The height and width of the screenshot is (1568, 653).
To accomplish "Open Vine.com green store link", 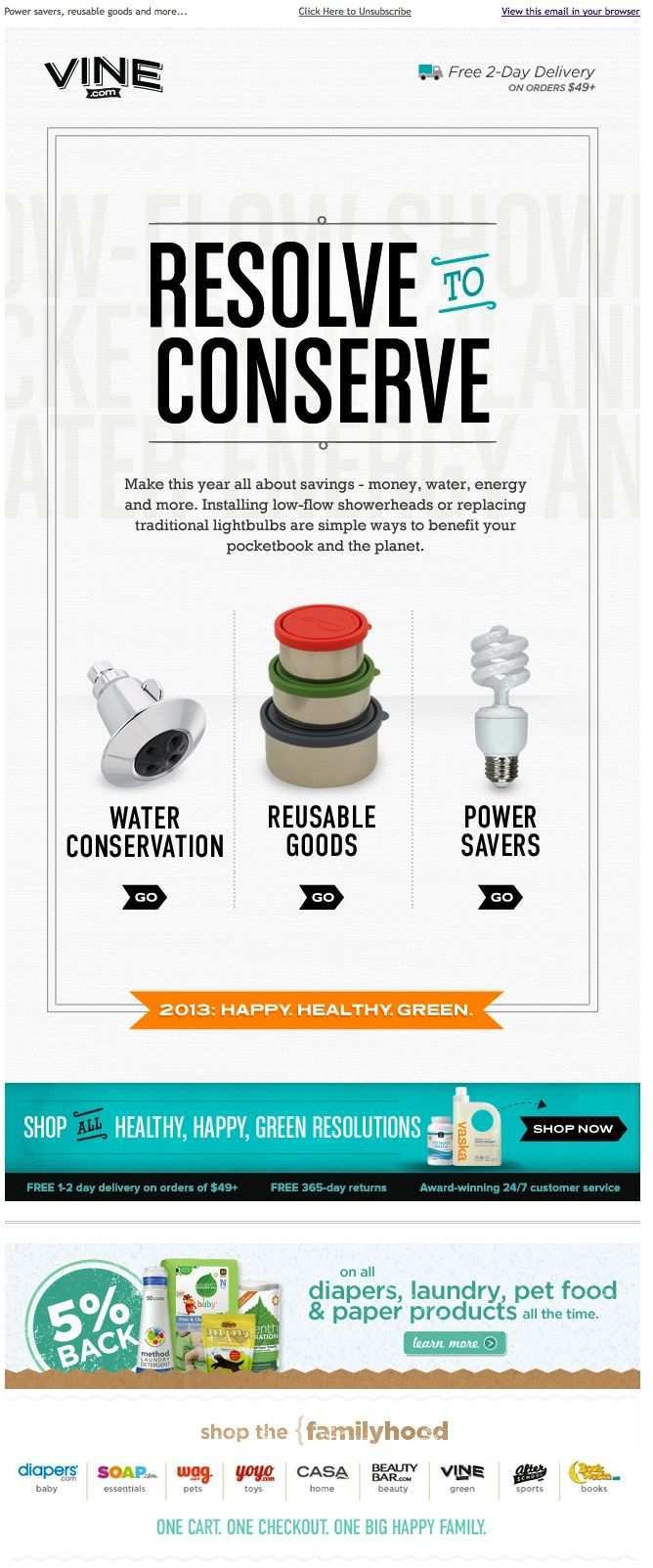I will point(461,1476).
